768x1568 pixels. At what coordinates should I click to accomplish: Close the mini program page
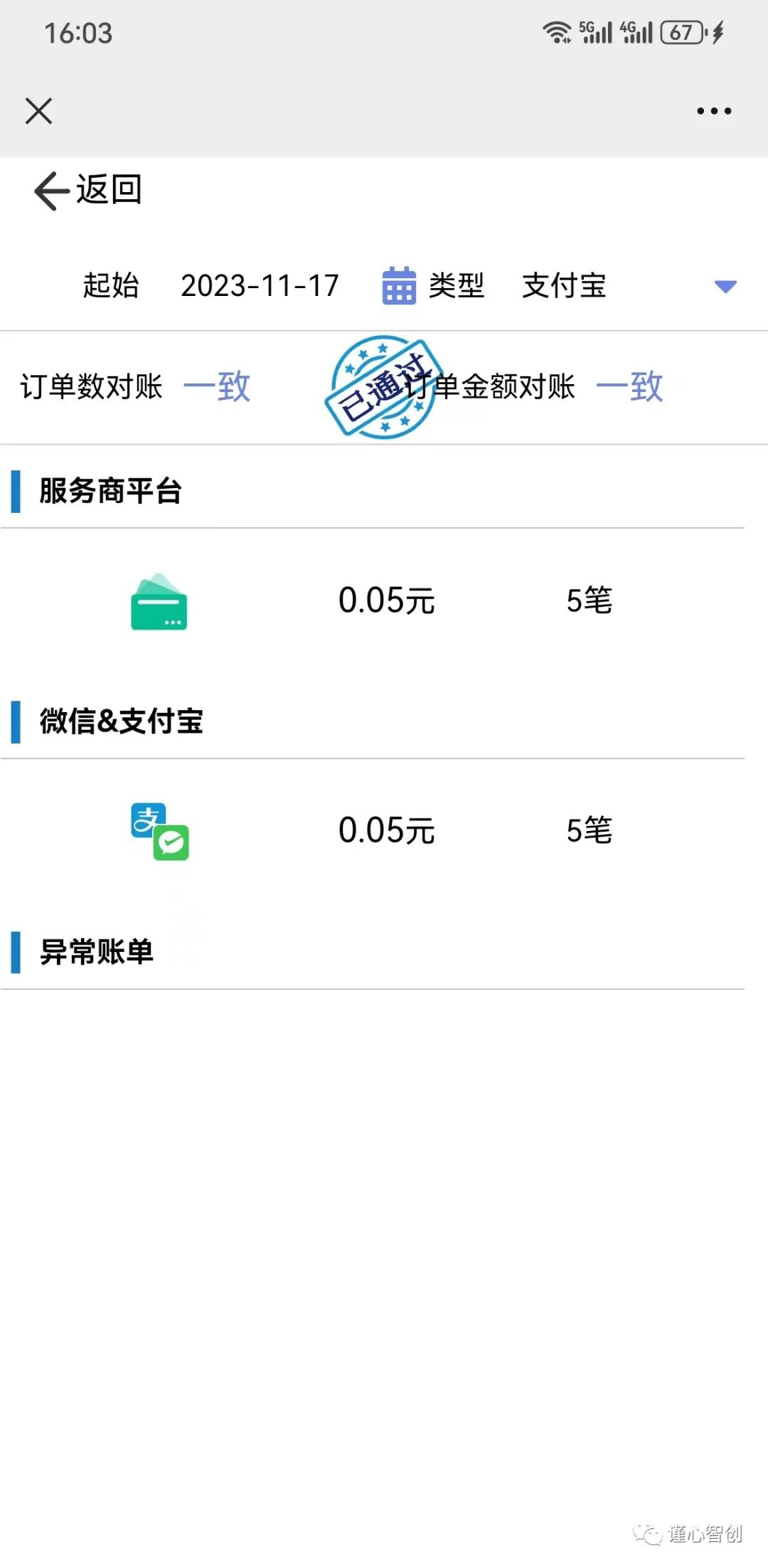[38, 111]
